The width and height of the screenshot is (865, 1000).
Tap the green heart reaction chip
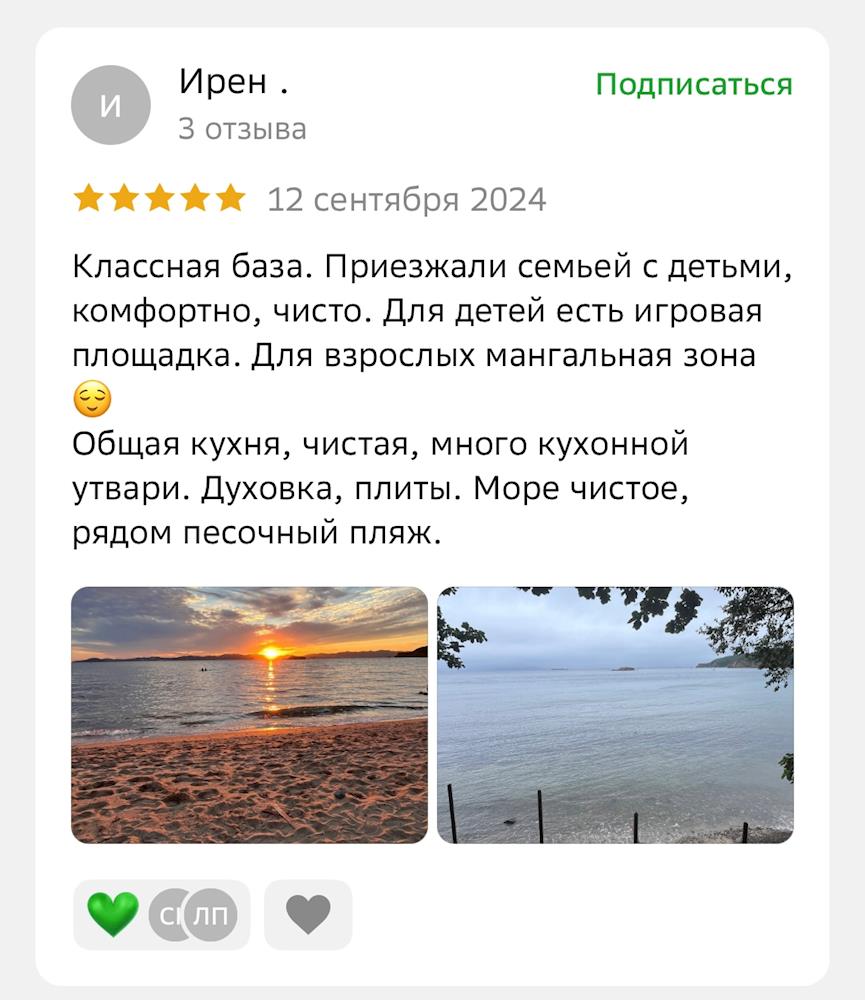point(113,914)
